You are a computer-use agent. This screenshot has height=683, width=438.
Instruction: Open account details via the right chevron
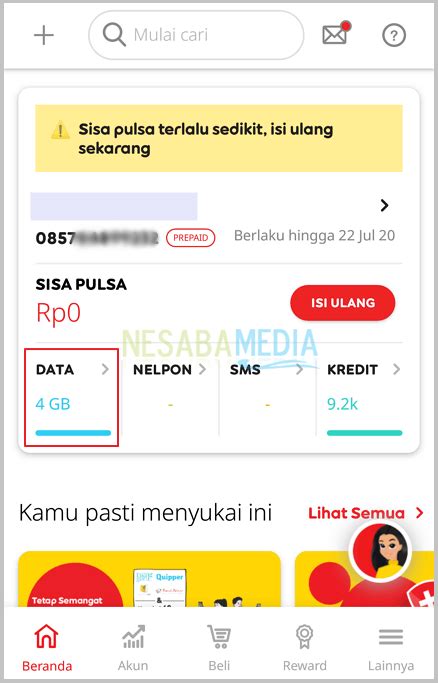point(384,205)
